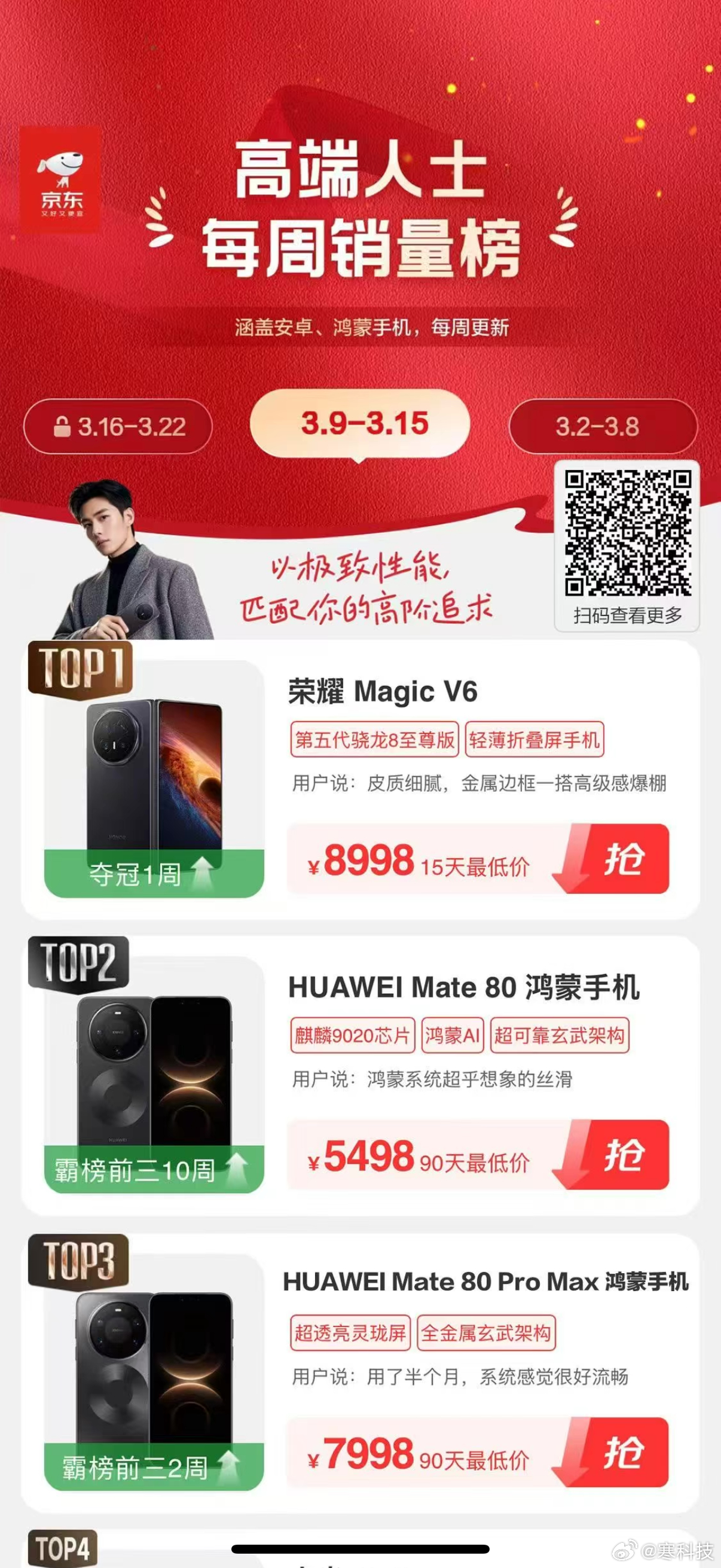The image size is (721, 1568).
Task: Click 扫码查看更多 below the QR code
Action: click(630, 615)
